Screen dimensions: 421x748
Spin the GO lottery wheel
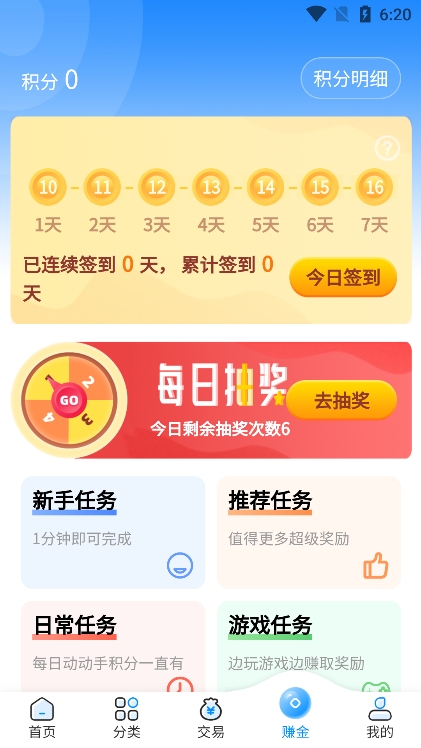coord(69,400)
